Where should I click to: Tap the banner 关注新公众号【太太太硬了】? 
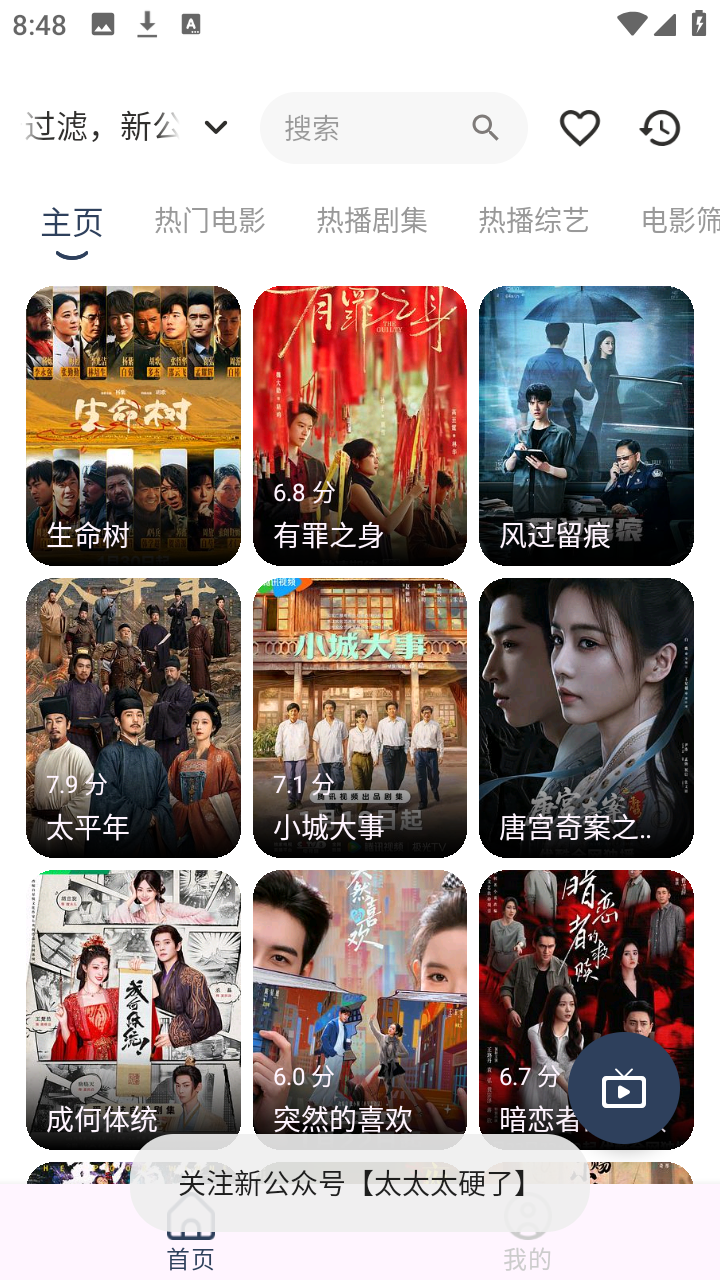(360, 1185)
